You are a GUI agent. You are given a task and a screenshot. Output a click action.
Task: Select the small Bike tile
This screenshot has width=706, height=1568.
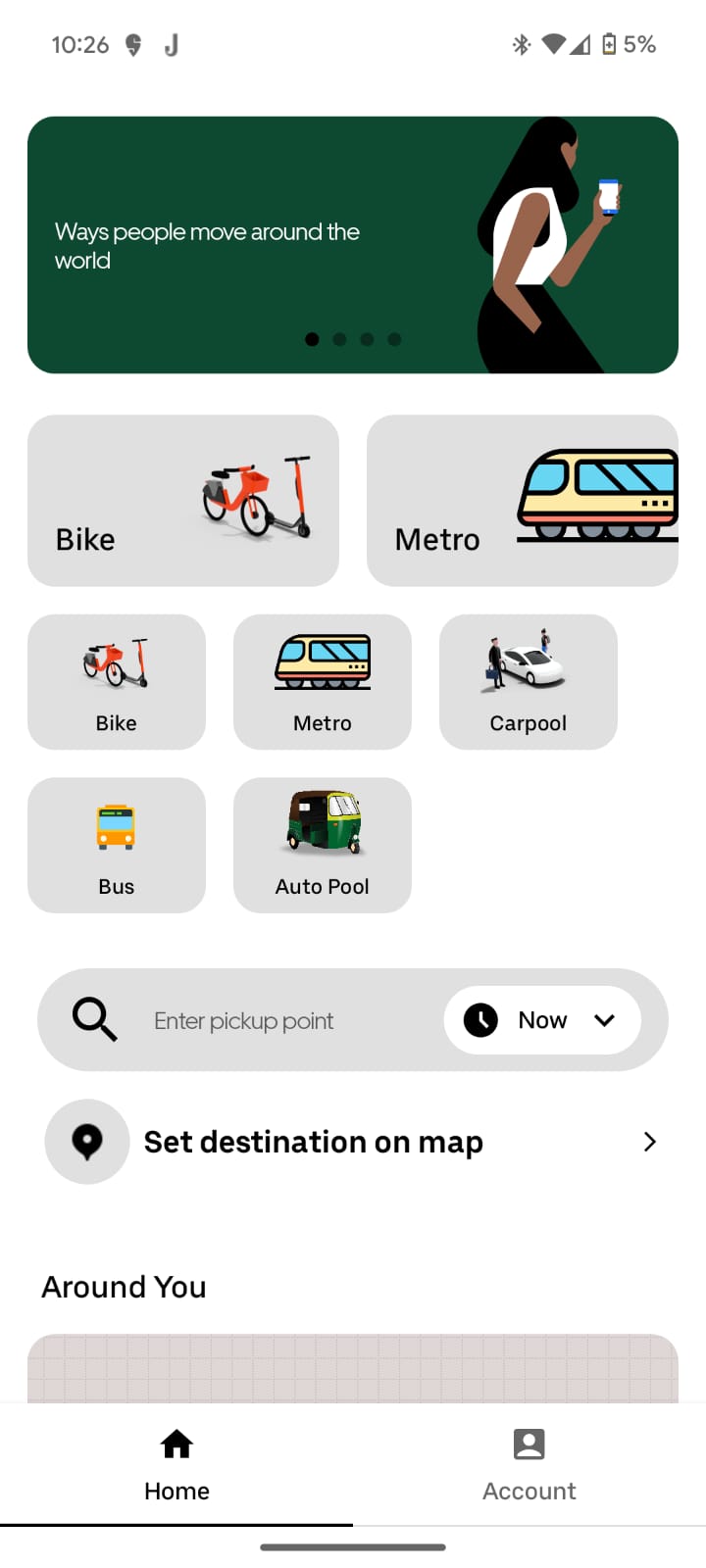tap(117, 682)
